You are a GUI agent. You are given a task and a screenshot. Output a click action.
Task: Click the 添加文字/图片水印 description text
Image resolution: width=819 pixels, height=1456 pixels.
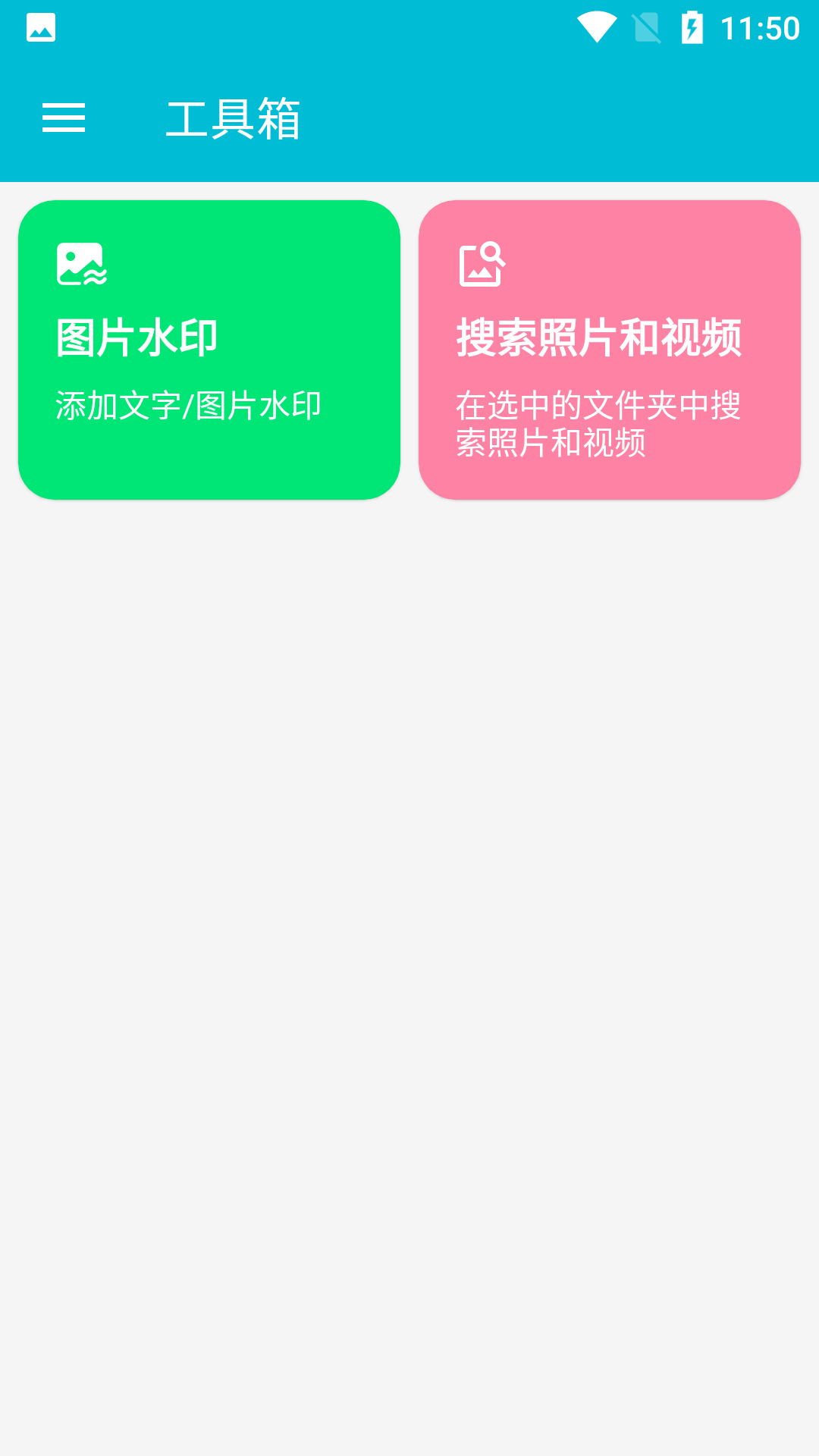[x=188, y=406]
